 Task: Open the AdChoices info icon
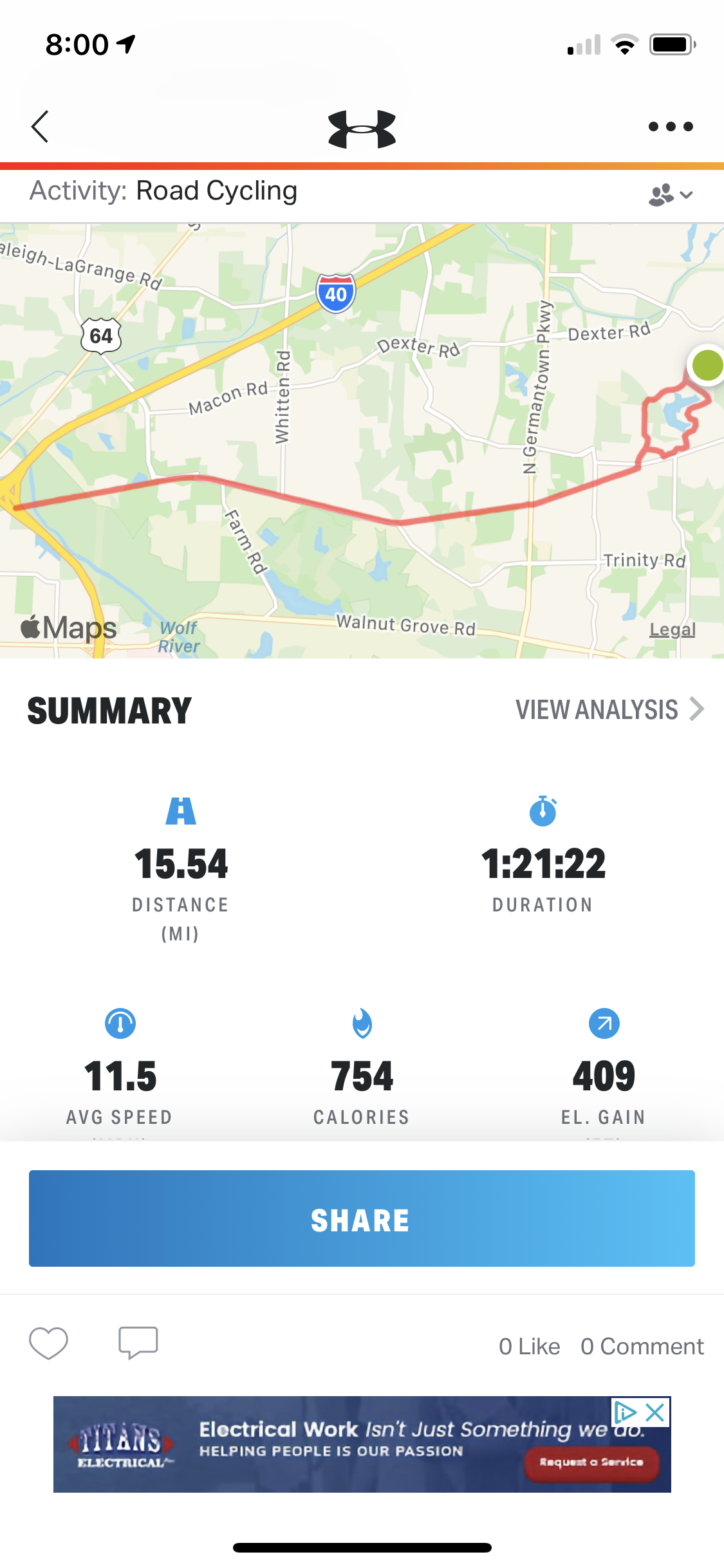(624, 1413)
